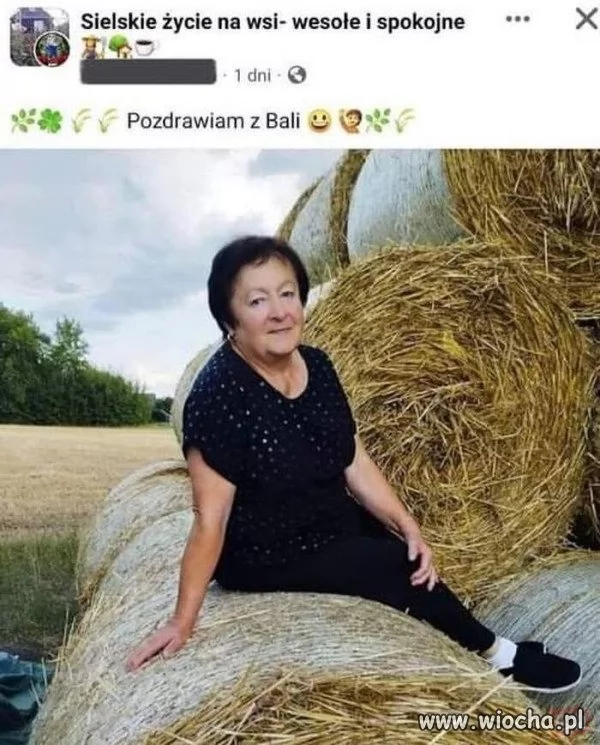
Task: Open the Sielskie życie na wsi group
Action: [x=272, y=22]
